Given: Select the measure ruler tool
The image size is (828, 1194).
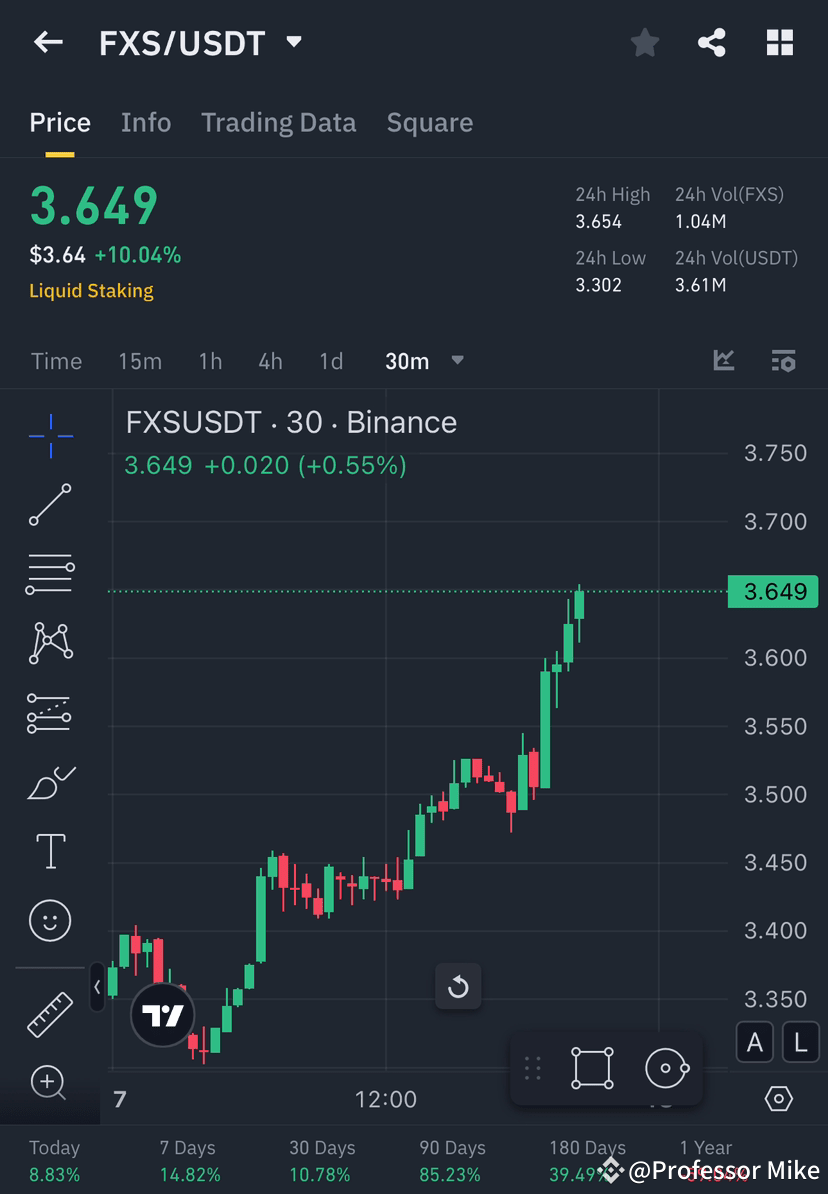Looking at the screenshot, I should tap(50, 1013).
